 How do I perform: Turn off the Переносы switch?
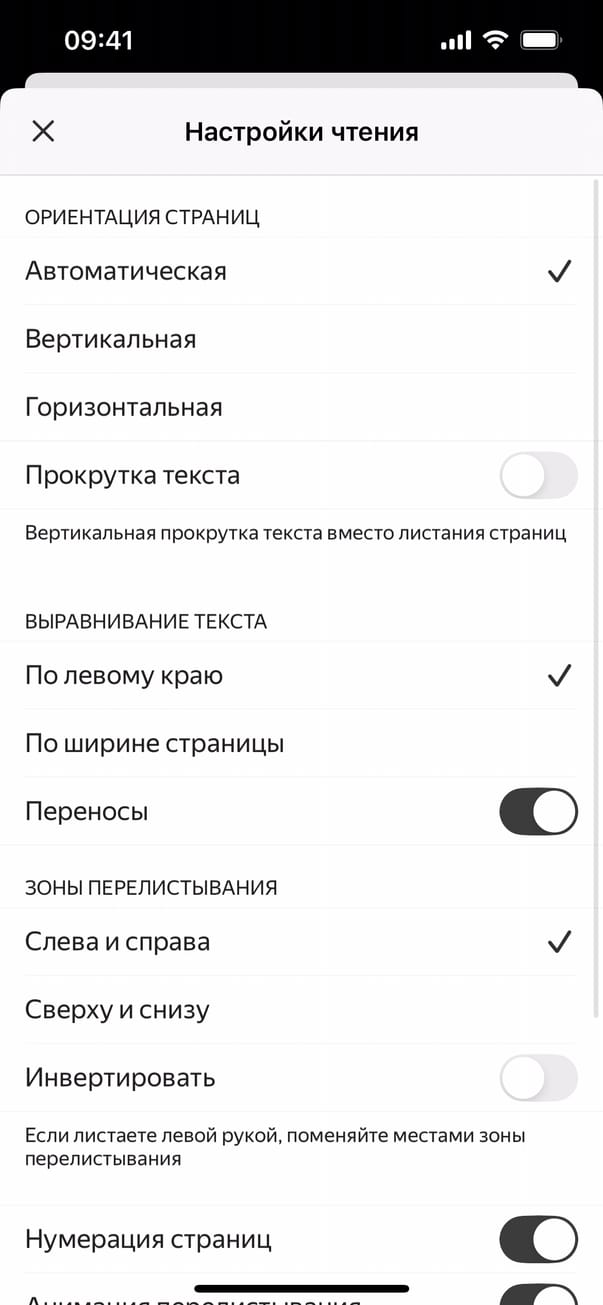pyautogui.click(x=538, y=811)
